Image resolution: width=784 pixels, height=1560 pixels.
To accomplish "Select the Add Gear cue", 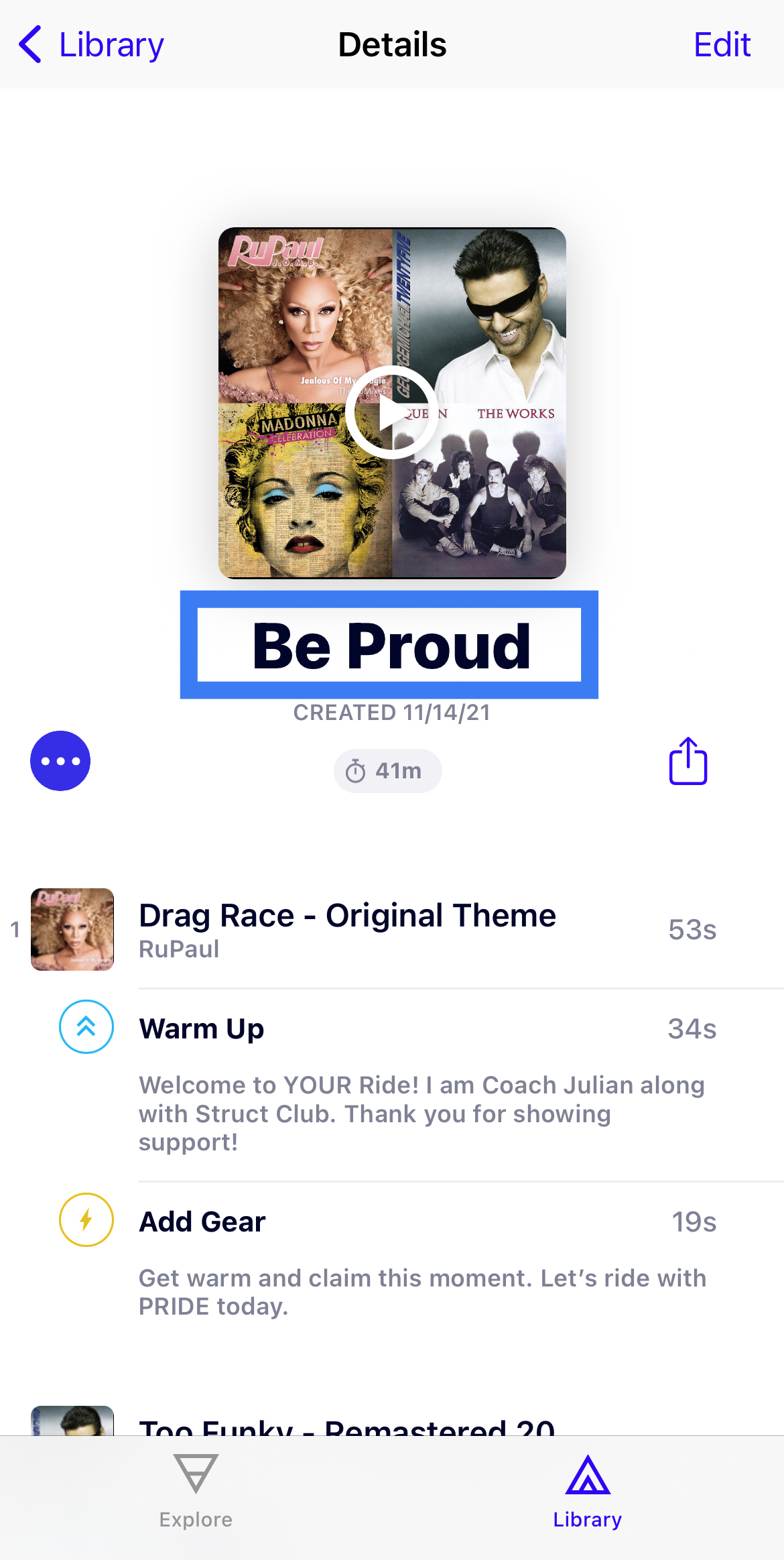I will click(x=202, y=1221).
